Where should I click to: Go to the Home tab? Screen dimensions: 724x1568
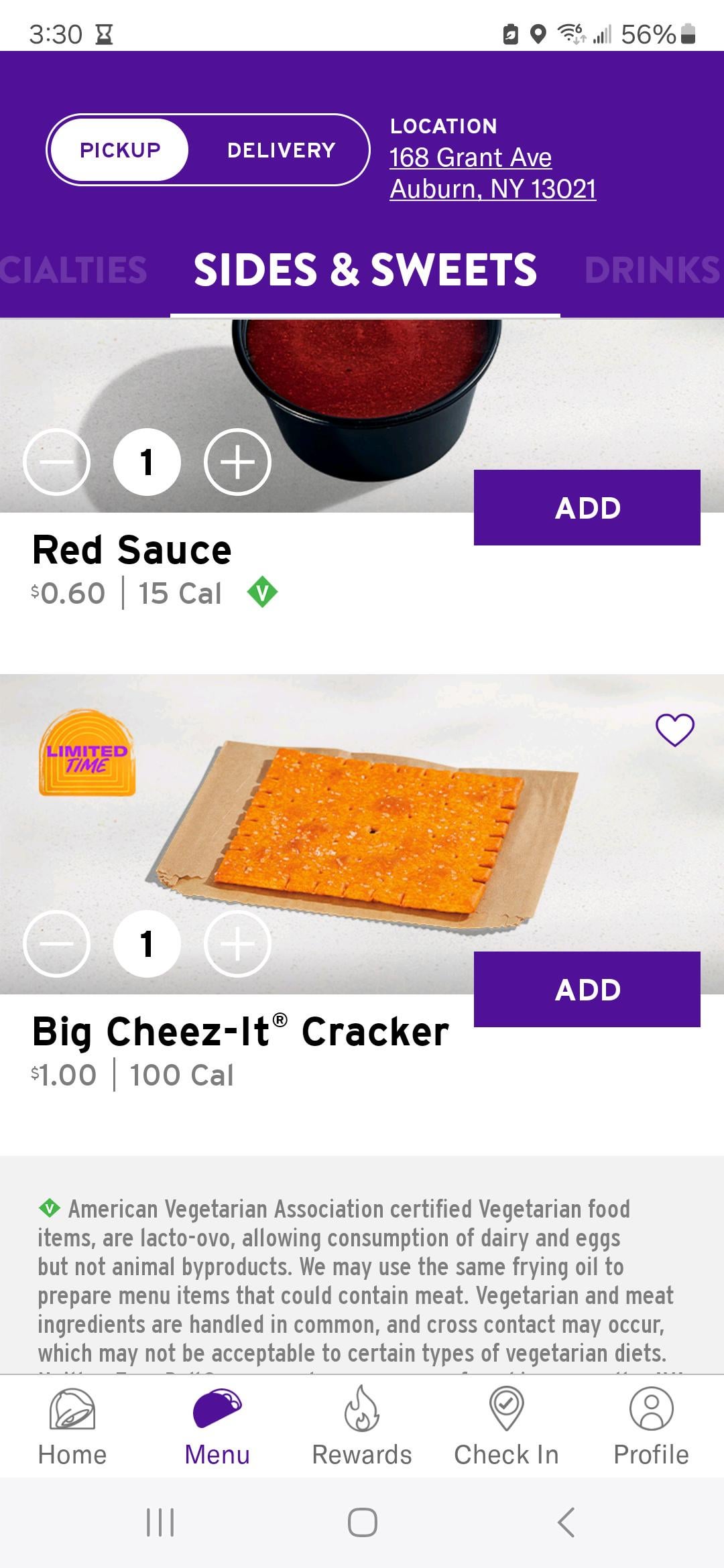(x=72, y=1426)
